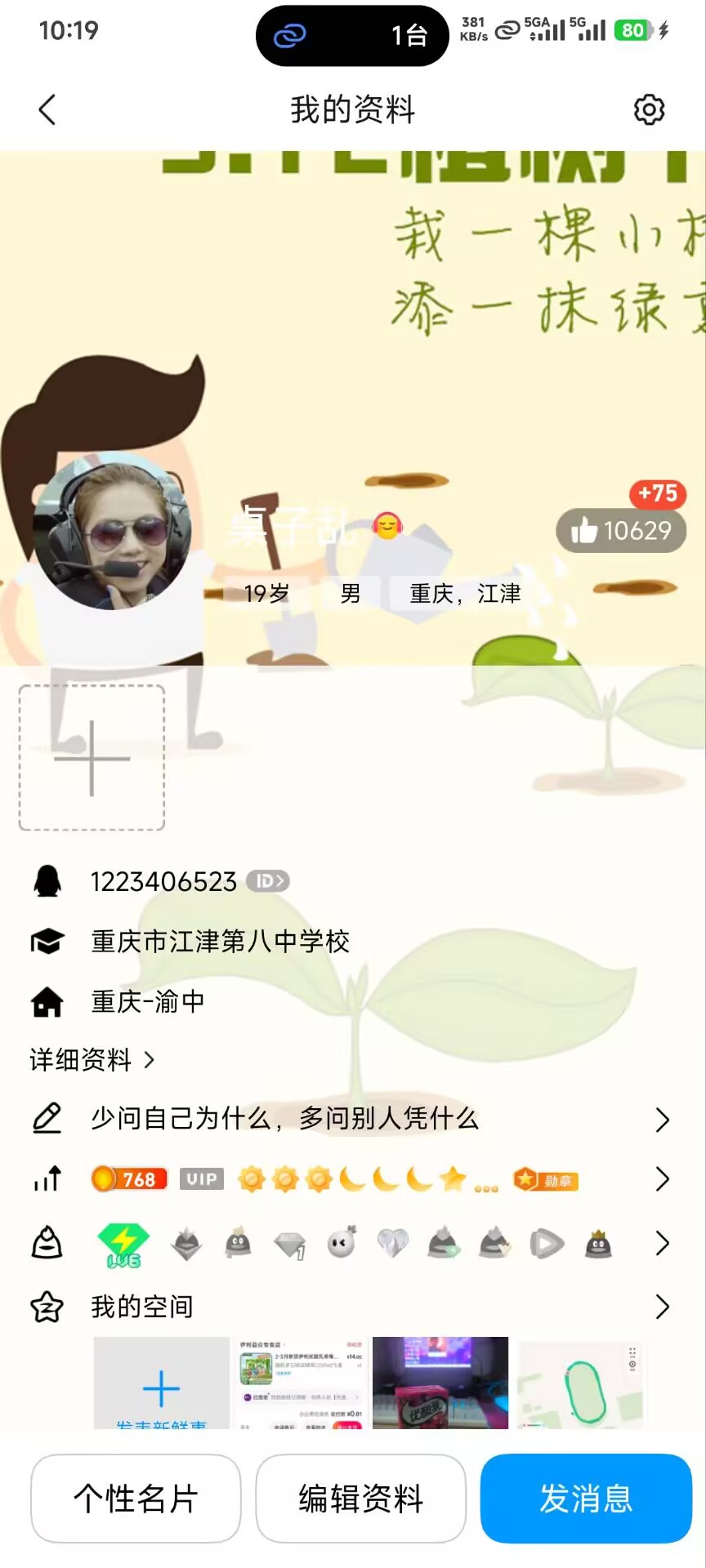Tap the music status emoji beside nickname

pos(387,526)
